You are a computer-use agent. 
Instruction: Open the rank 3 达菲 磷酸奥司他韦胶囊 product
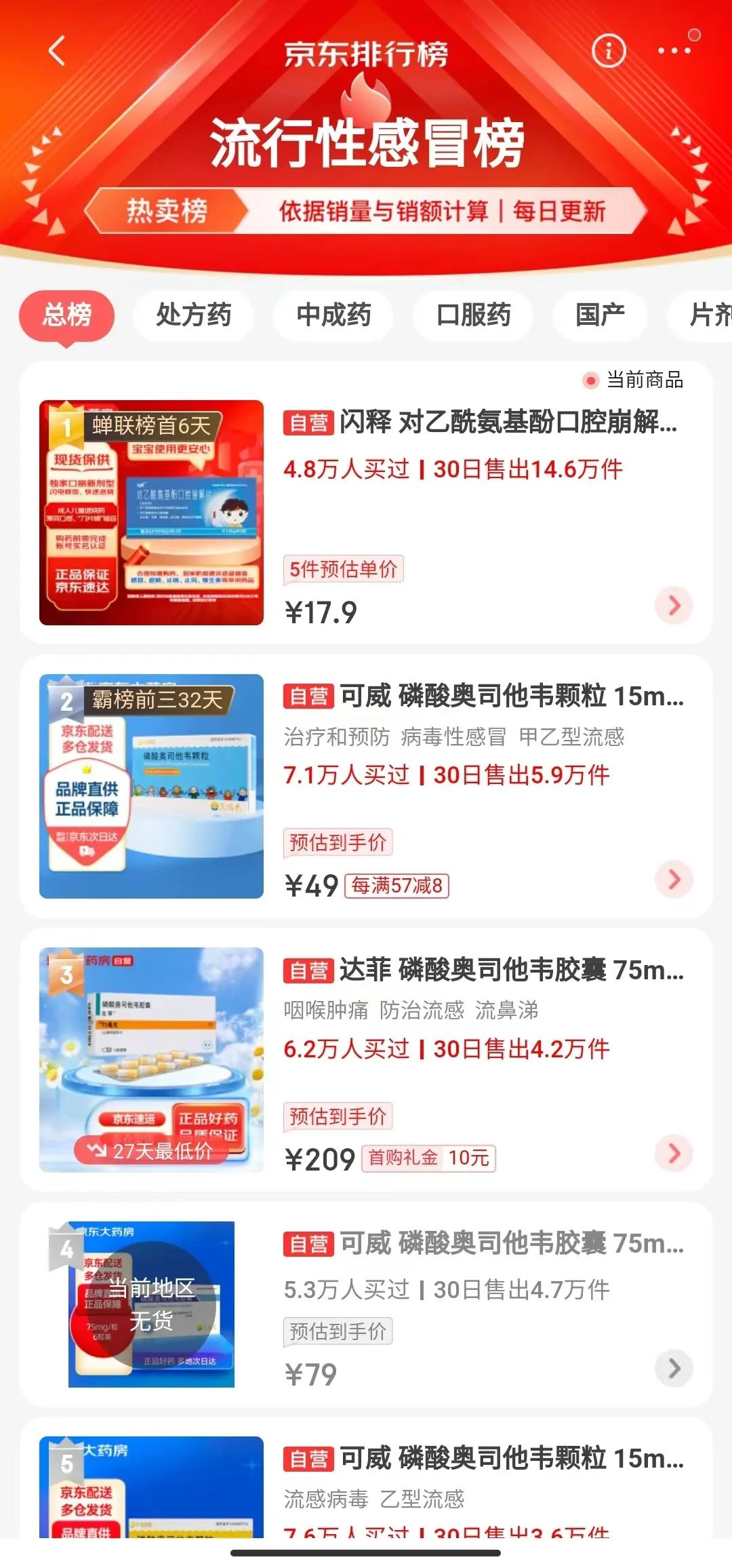coord(483,971)
